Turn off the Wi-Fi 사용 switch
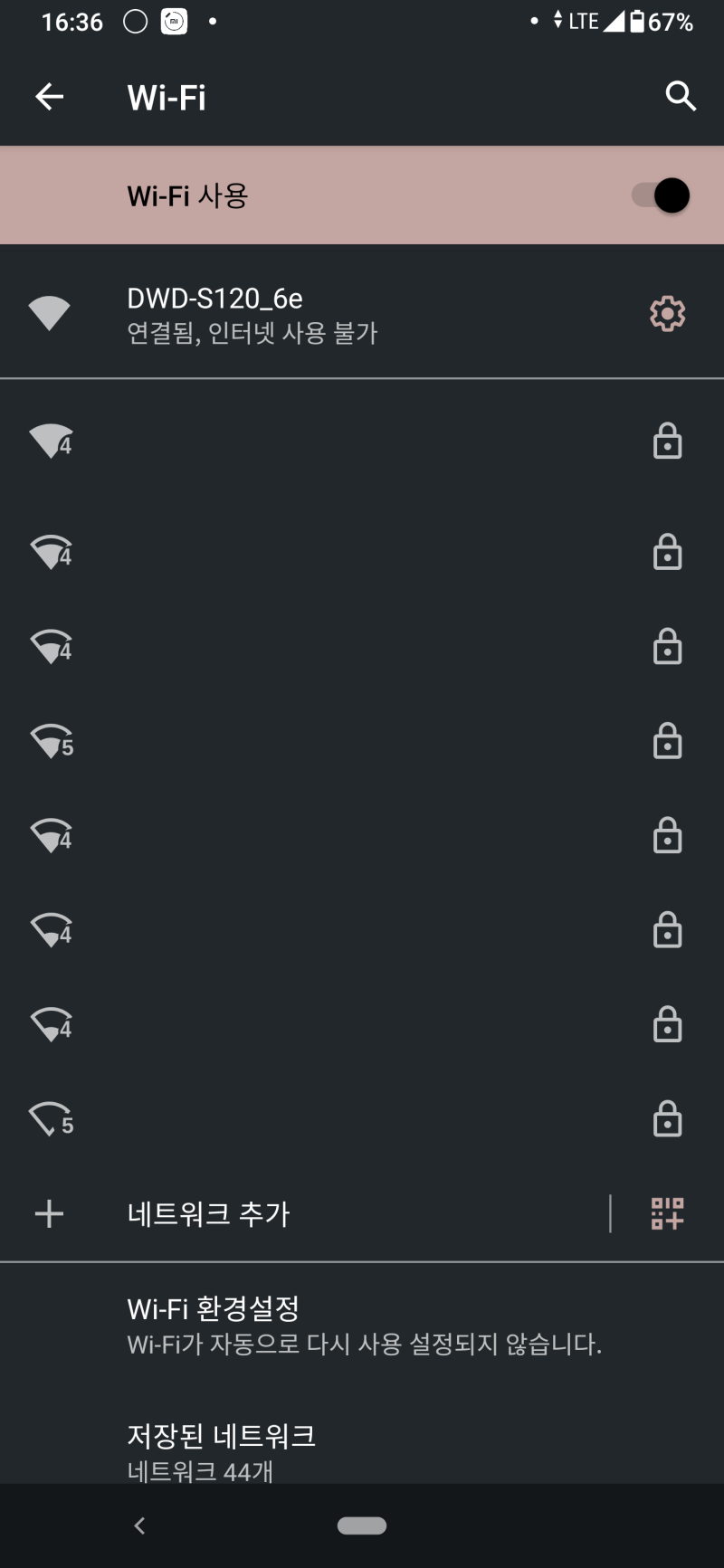 click(x=661, y=195)
